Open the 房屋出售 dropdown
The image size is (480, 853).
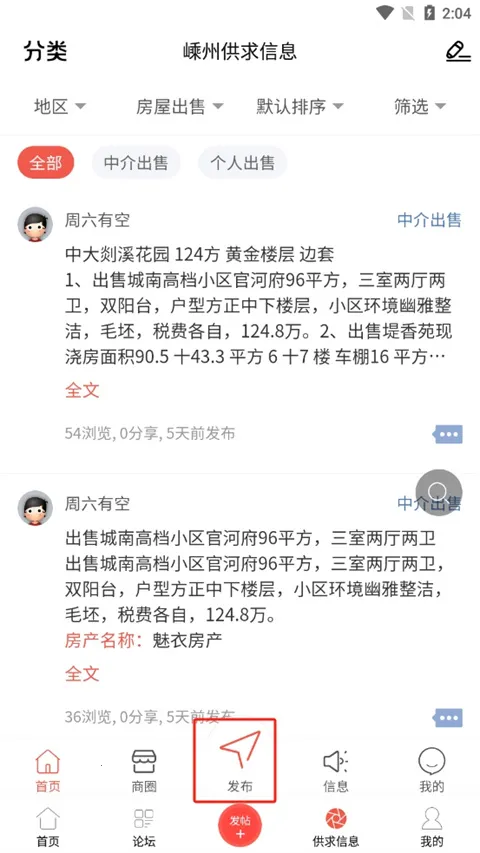[x=180, y=107]
